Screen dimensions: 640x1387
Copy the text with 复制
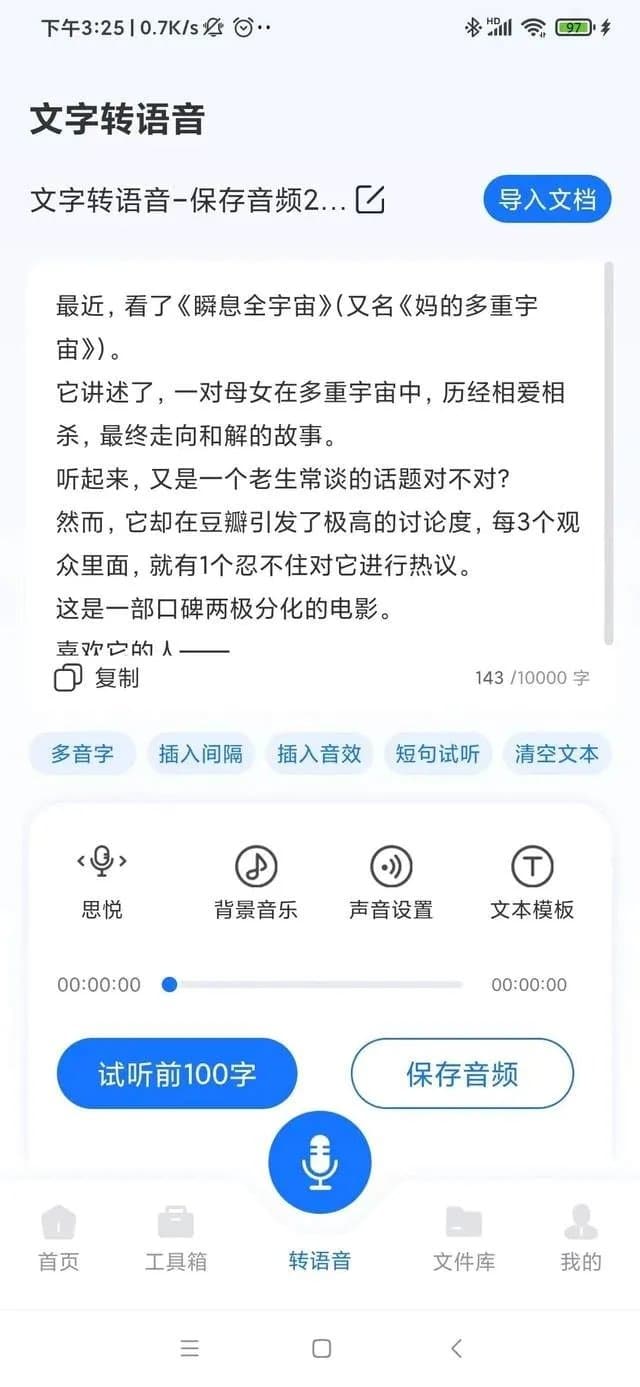pyautogui.click(x=97, y=678)
